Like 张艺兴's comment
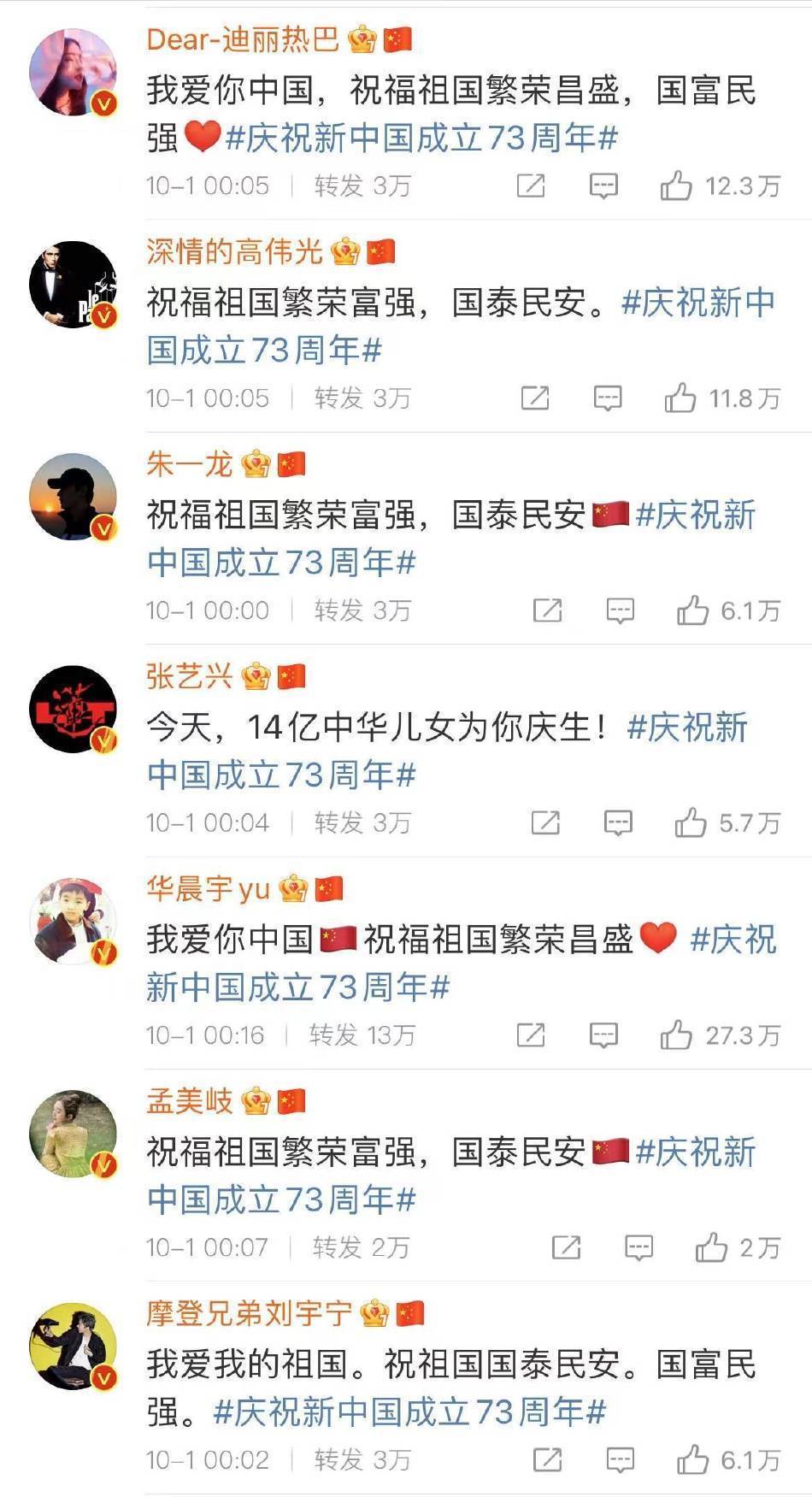Viewport: 812px width, 1497px height. tap(691, 822)
